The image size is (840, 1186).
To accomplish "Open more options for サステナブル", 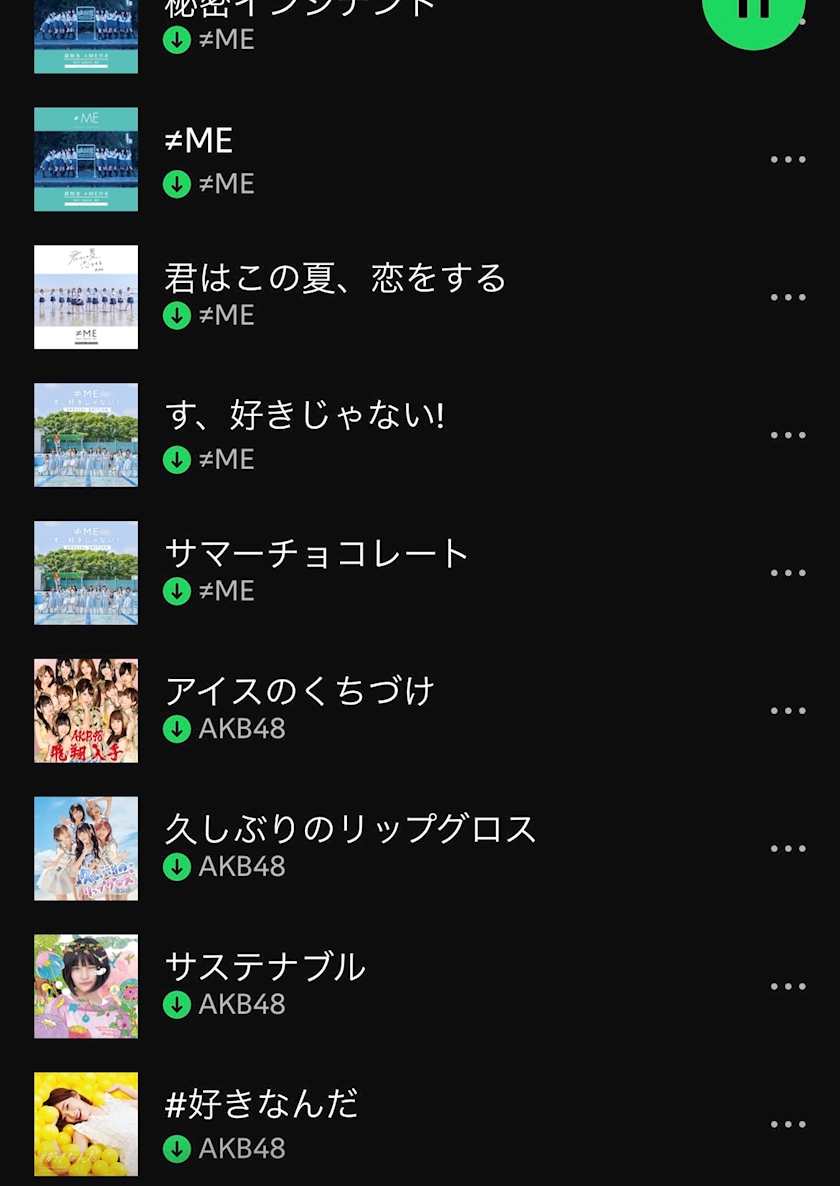I will (x=788, y=988).
